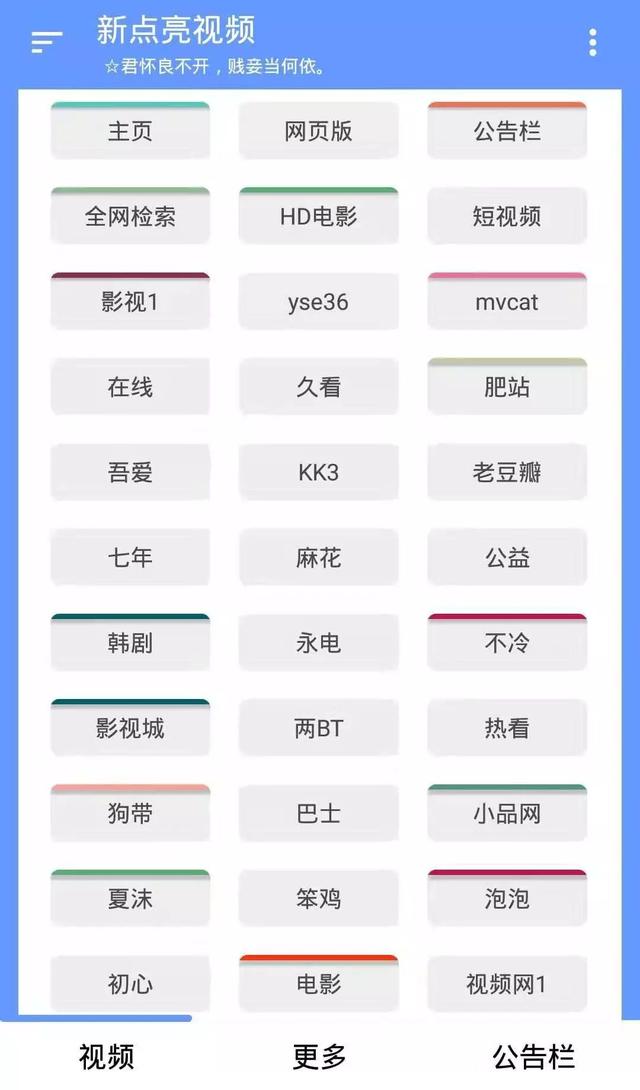Screen dimensions: 640x1090
Task: Select the bottom 视频 tab
Action: click(x=106, y=1057)
